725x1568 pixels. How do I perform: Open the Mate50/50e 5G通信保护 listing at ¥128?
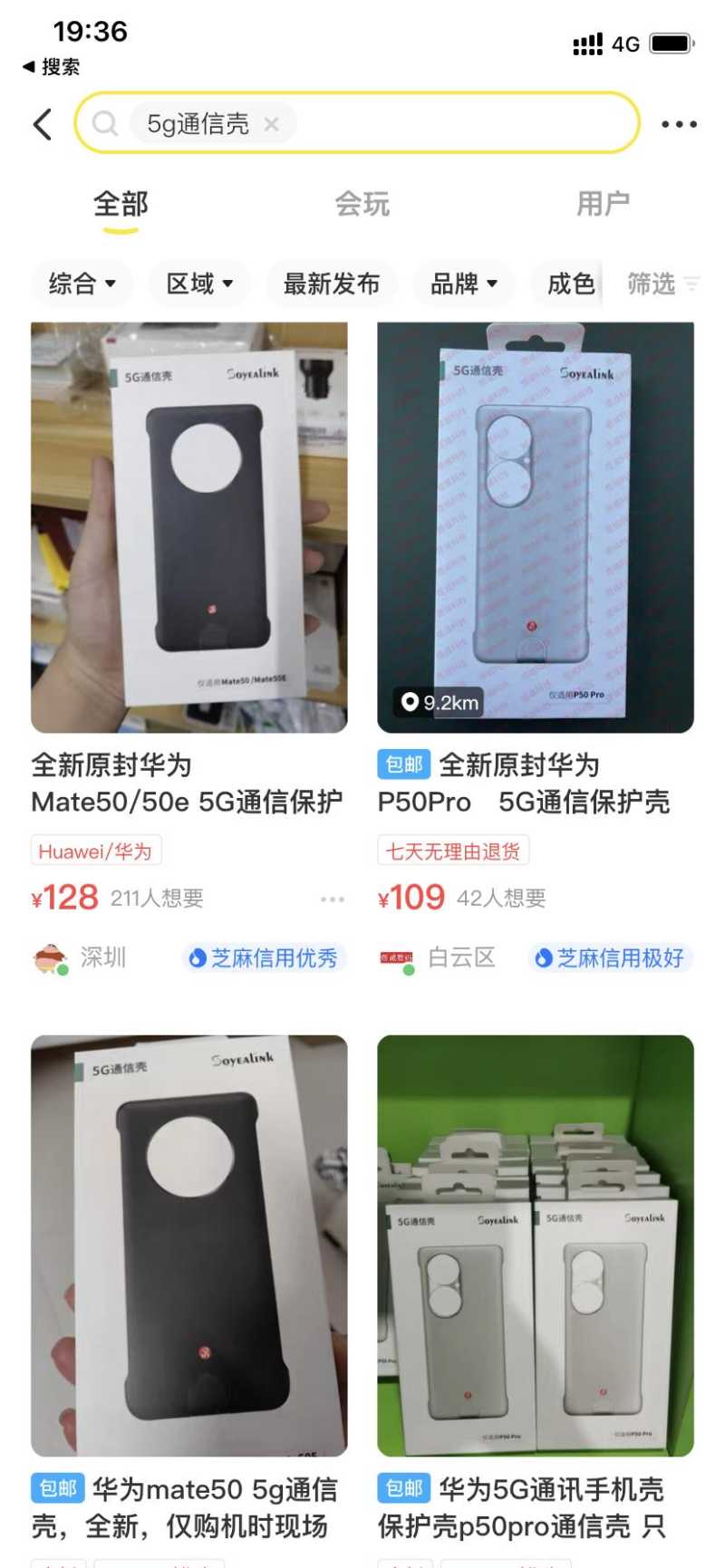(188, 527)
